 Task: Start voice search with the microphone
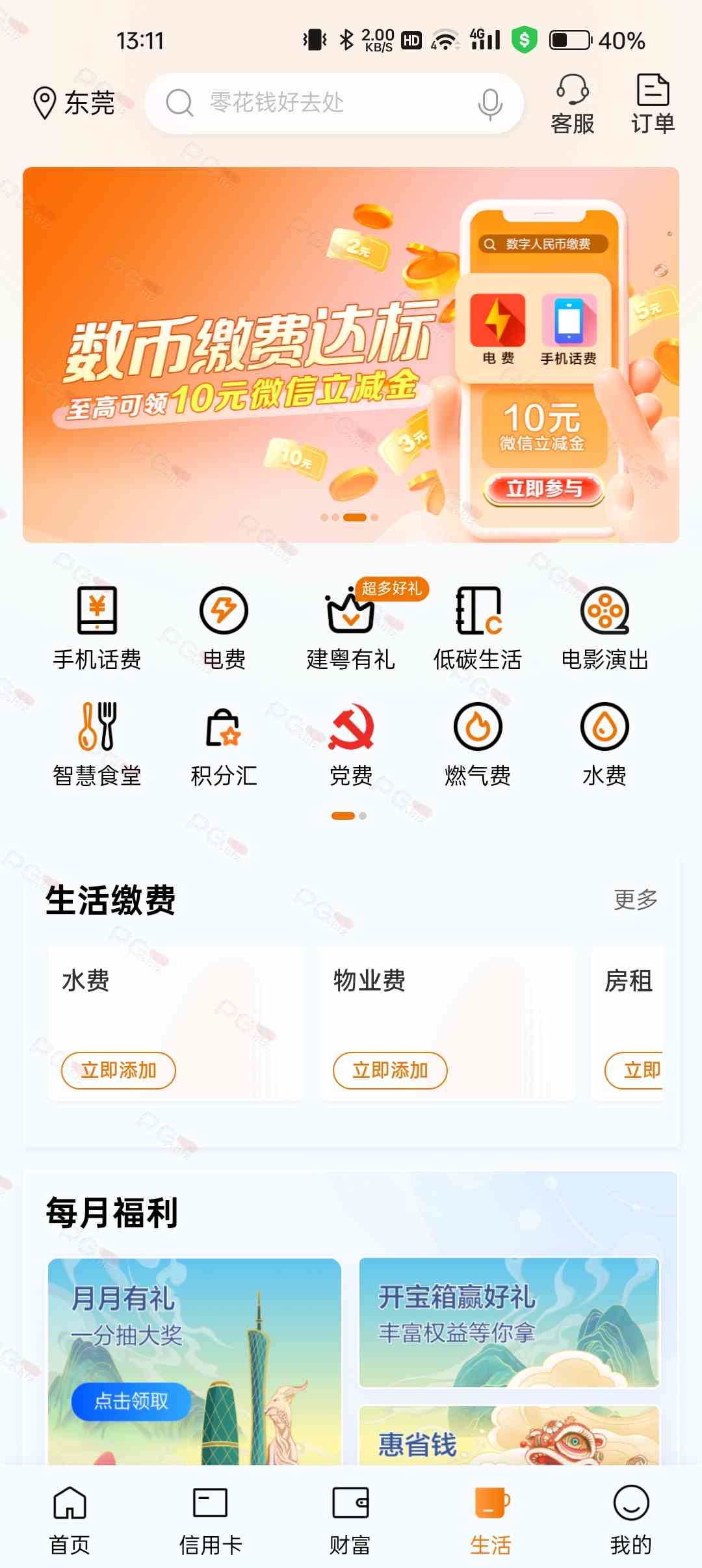tap(490, 103)
